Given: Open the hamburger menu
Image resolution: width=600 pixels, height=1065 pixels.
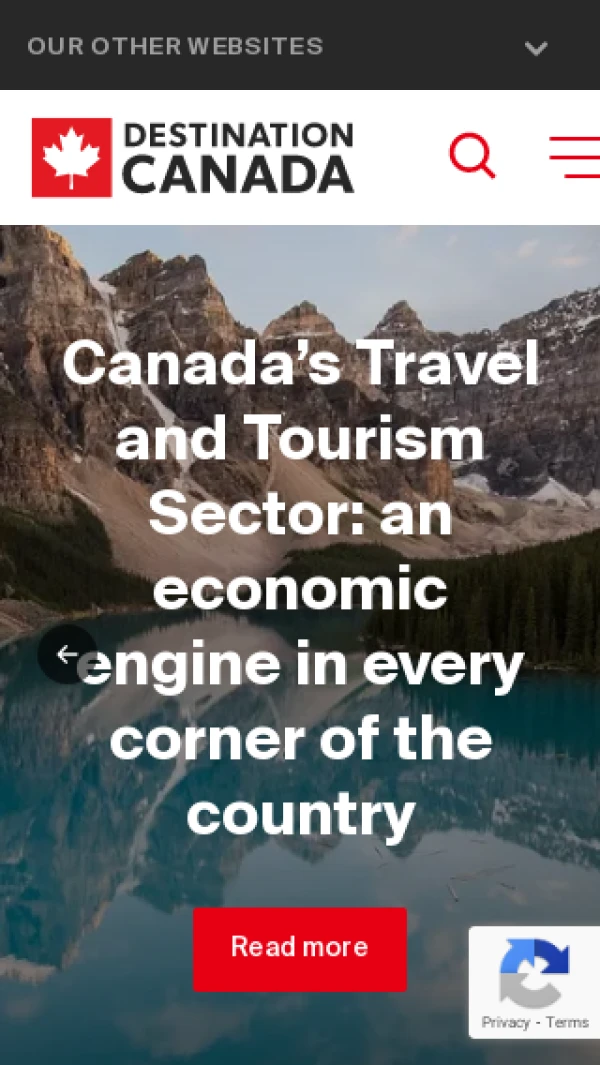Looking at the screenshot, I should [x=575, y=157].
